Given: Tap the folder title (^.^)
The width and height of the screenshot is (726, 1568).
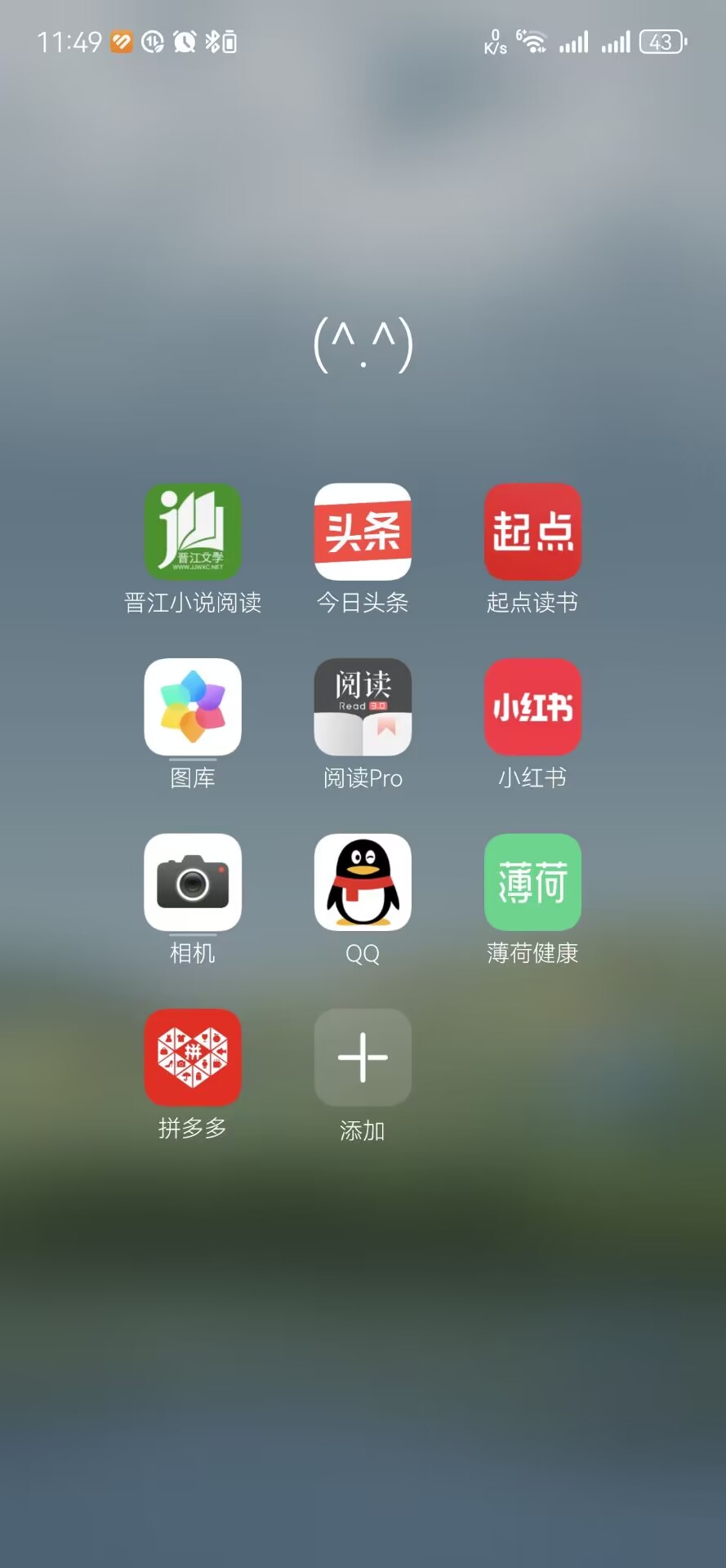Looking at the screenshot, I should [x=363, y=345].
